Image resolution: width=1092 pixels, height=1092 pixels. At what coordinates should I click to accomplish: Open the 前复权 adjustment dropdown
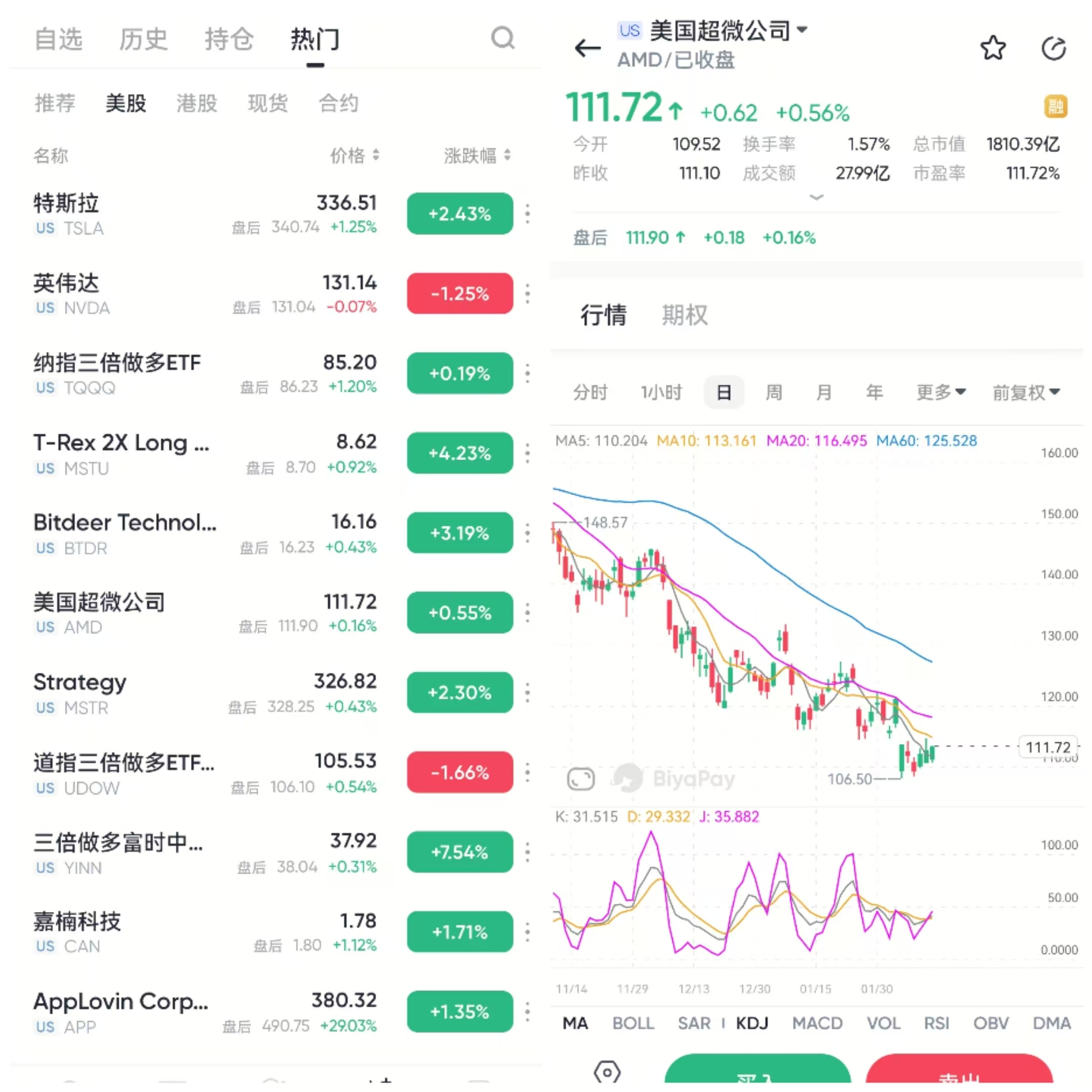click(x=1026, y=392)
